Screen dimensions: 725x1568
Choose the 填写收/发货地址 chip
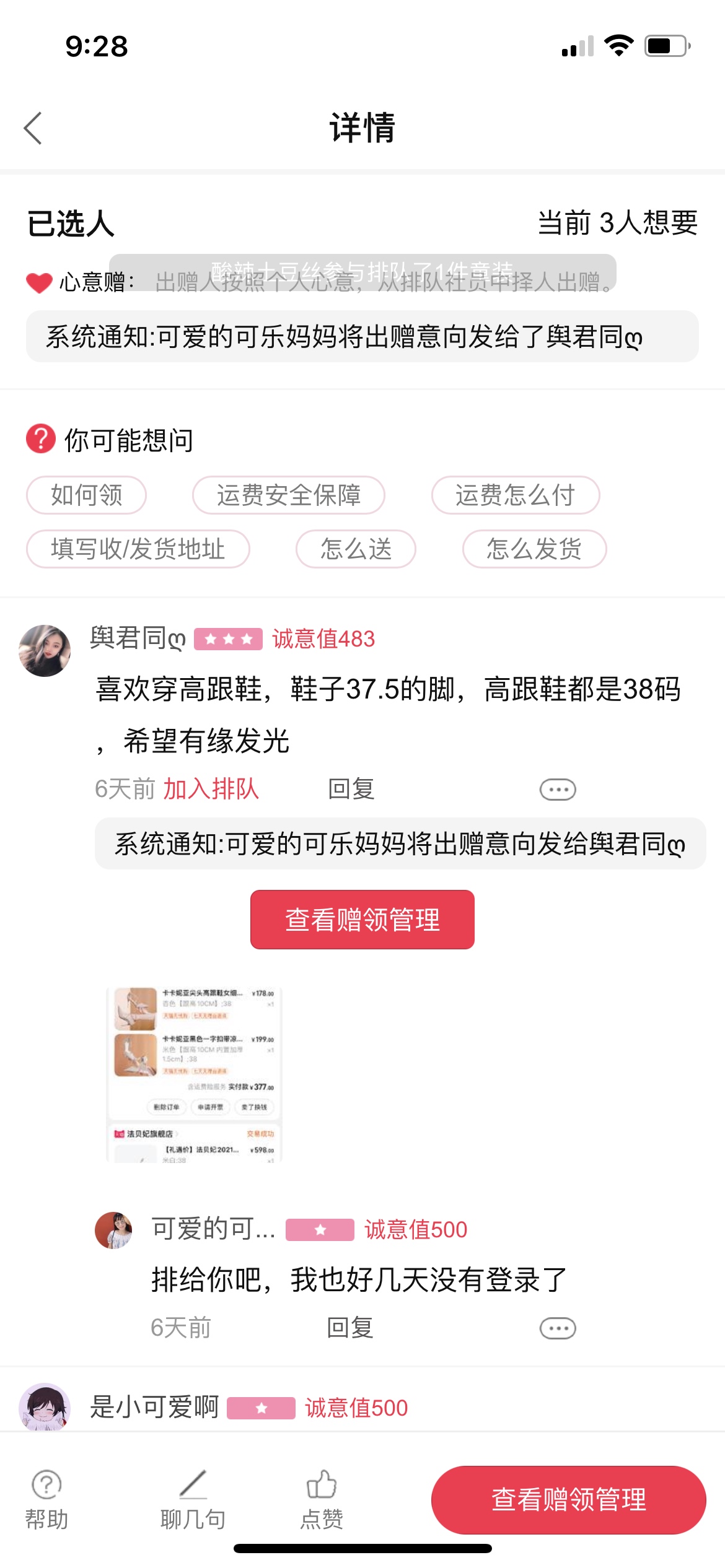pyautogui.click(x=138, y=549)
